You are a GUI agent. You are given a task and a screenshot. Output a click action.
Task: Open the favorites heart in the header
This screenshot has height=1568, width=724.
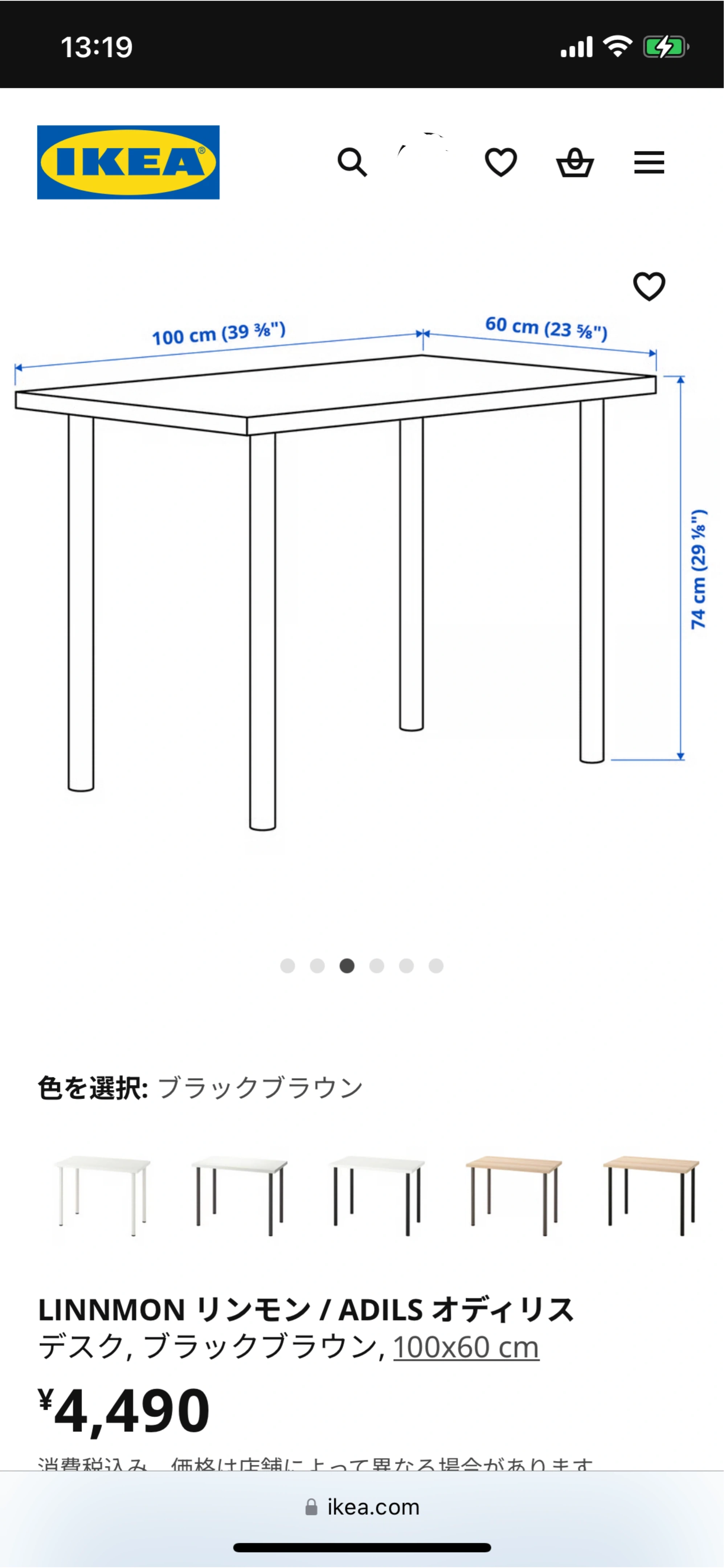[x=501, y=163]
